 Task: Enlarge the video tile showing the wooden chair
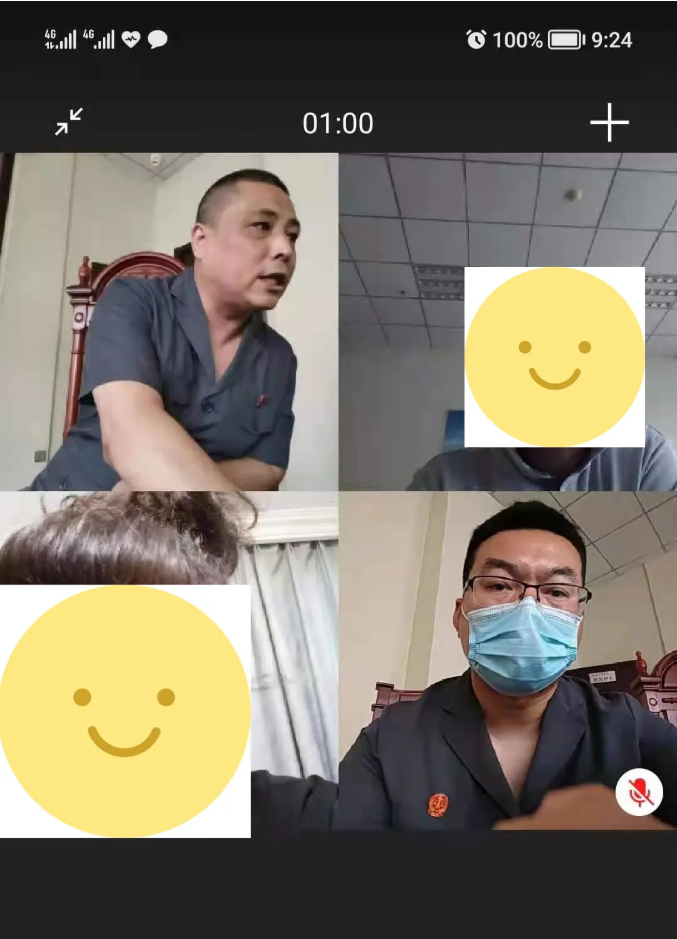click(169, 321)
